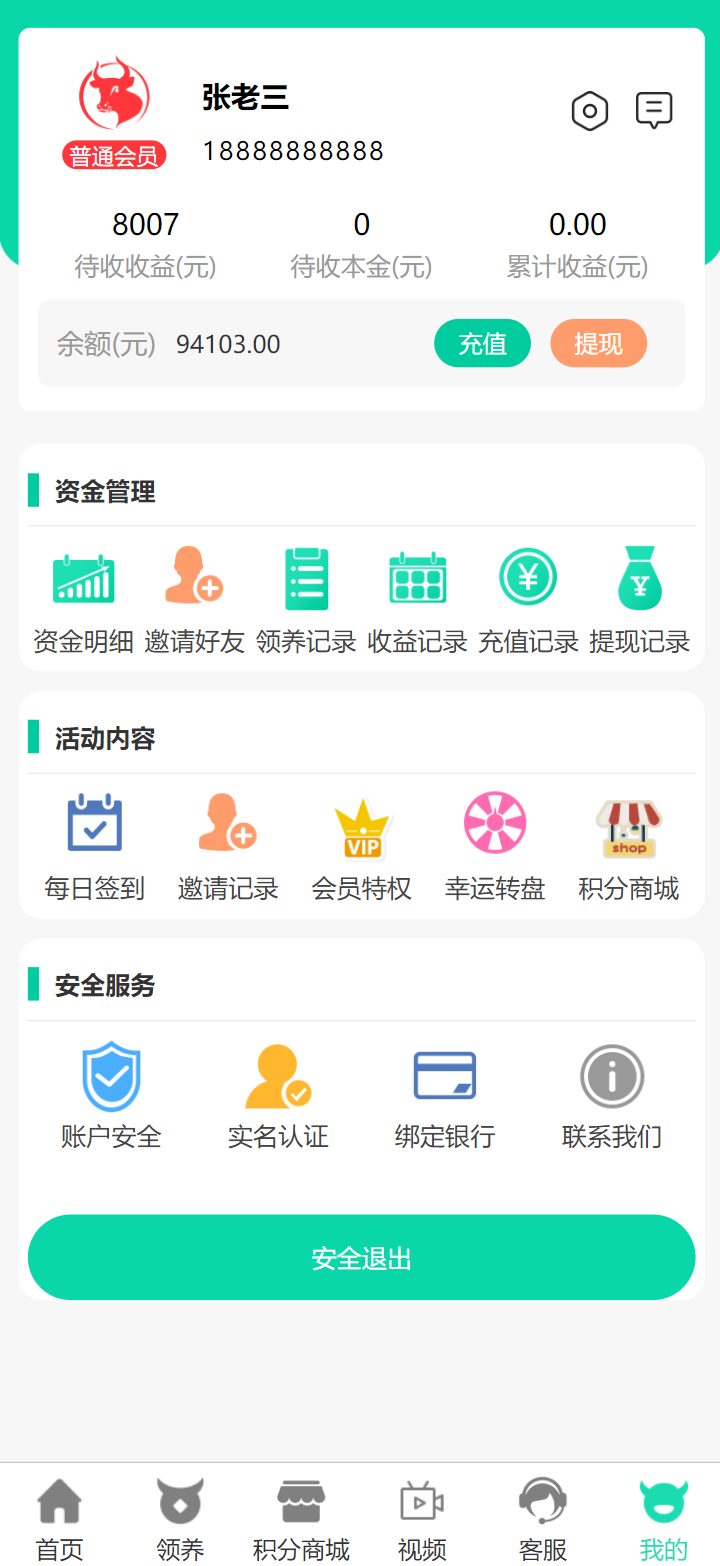Open 联系我们 contact us info icon
Screen dimensions: 720x1566
point(611,1077)
